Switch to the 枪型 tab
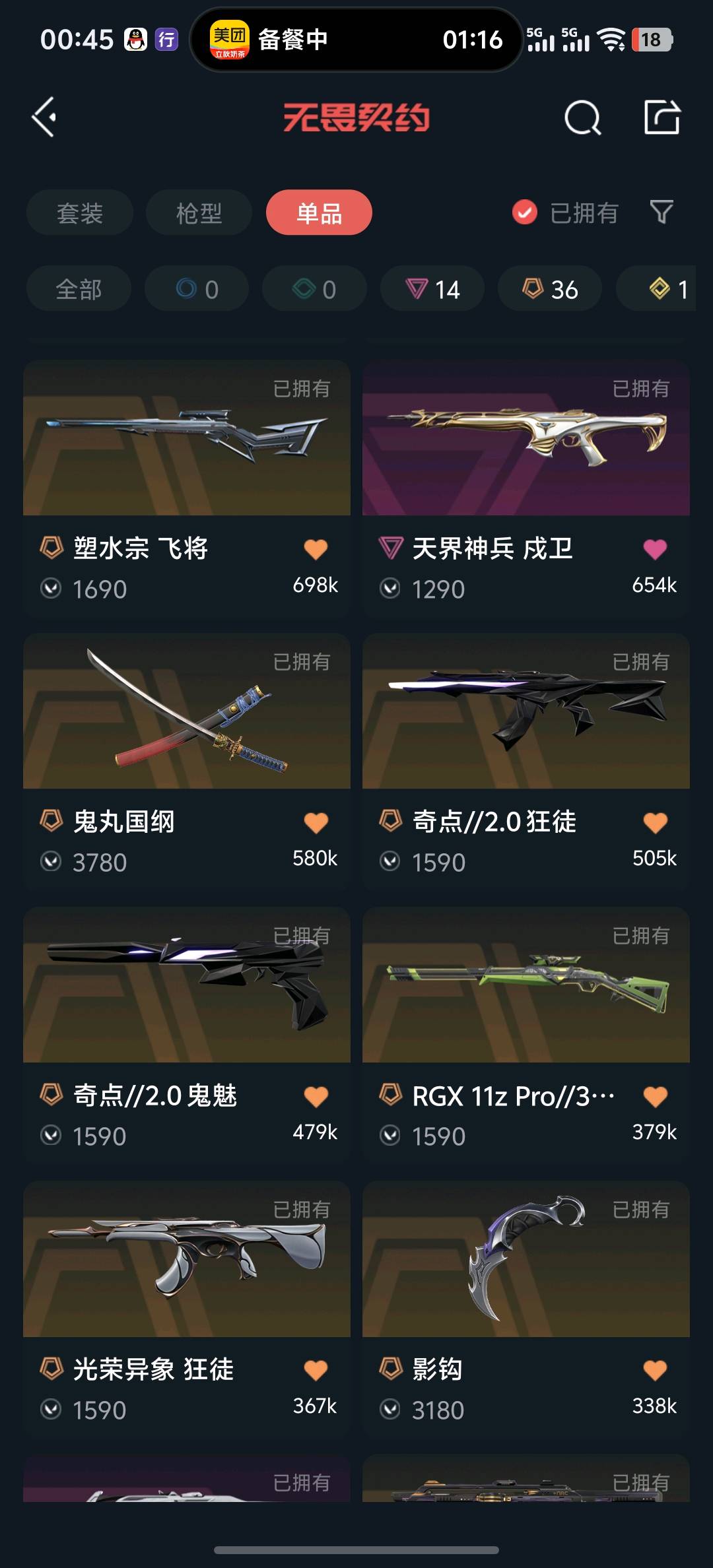713x1568 pixels. [199, 212]
